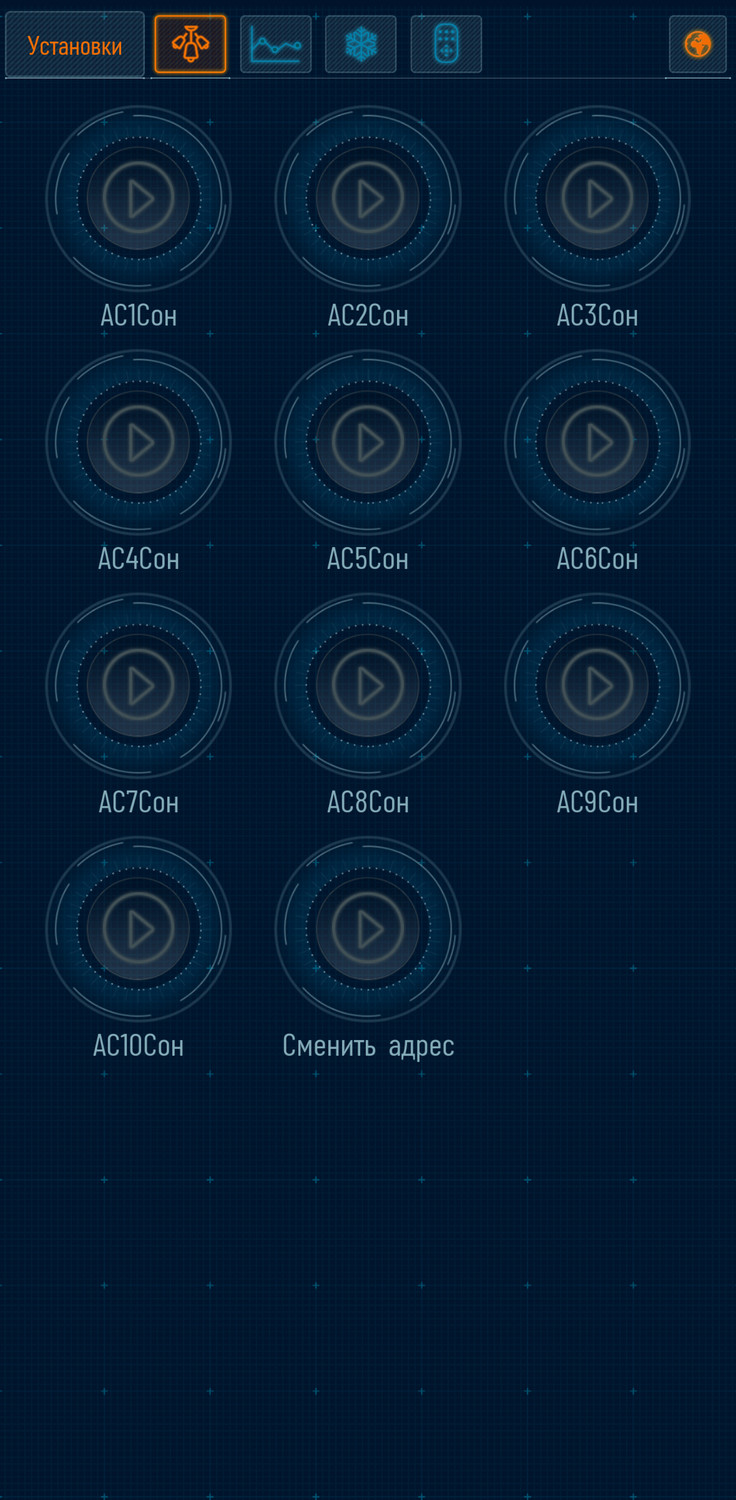Open the graph chart tab
The width and height of the screenshot is (736, 1500).
275,45
